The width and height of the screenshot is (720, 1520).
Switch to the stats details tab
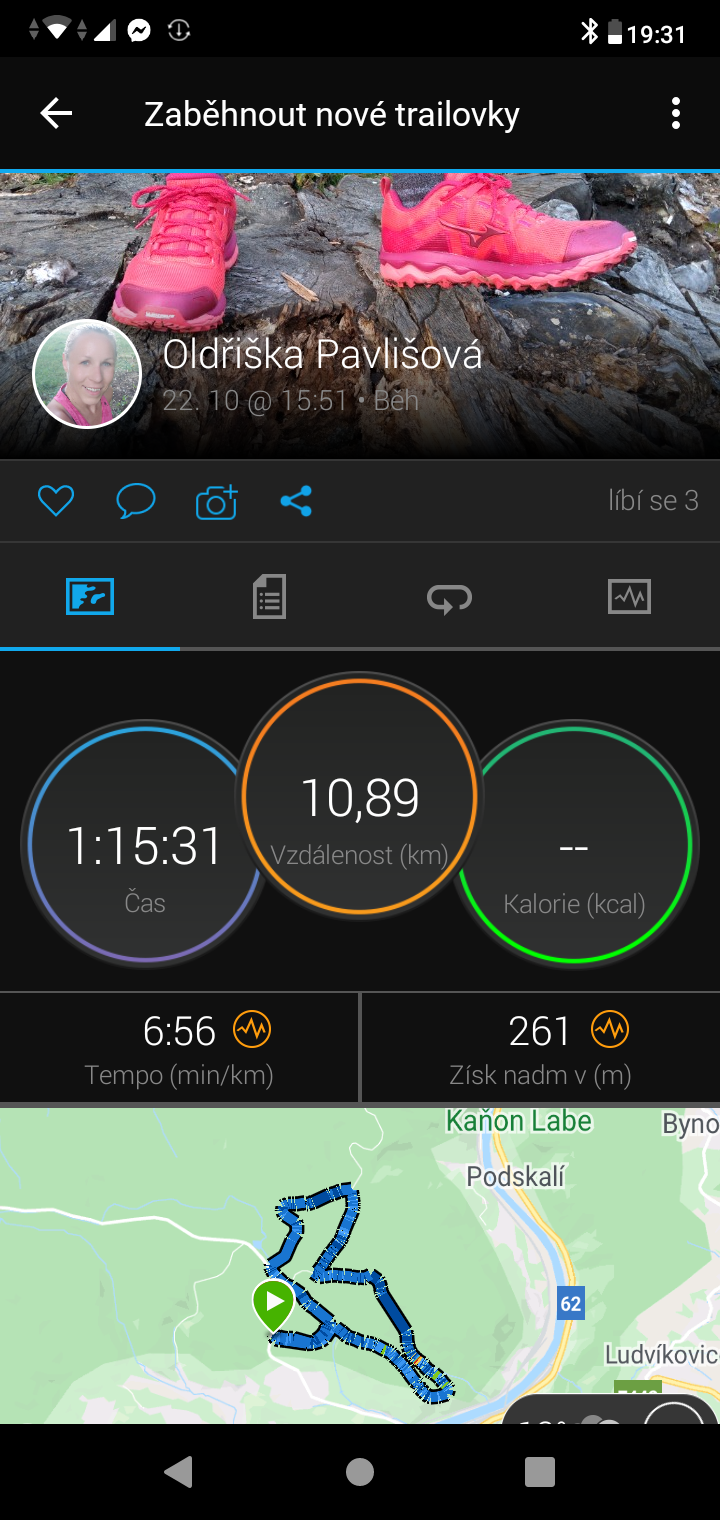pyautogui.click(x=269, y=597)
